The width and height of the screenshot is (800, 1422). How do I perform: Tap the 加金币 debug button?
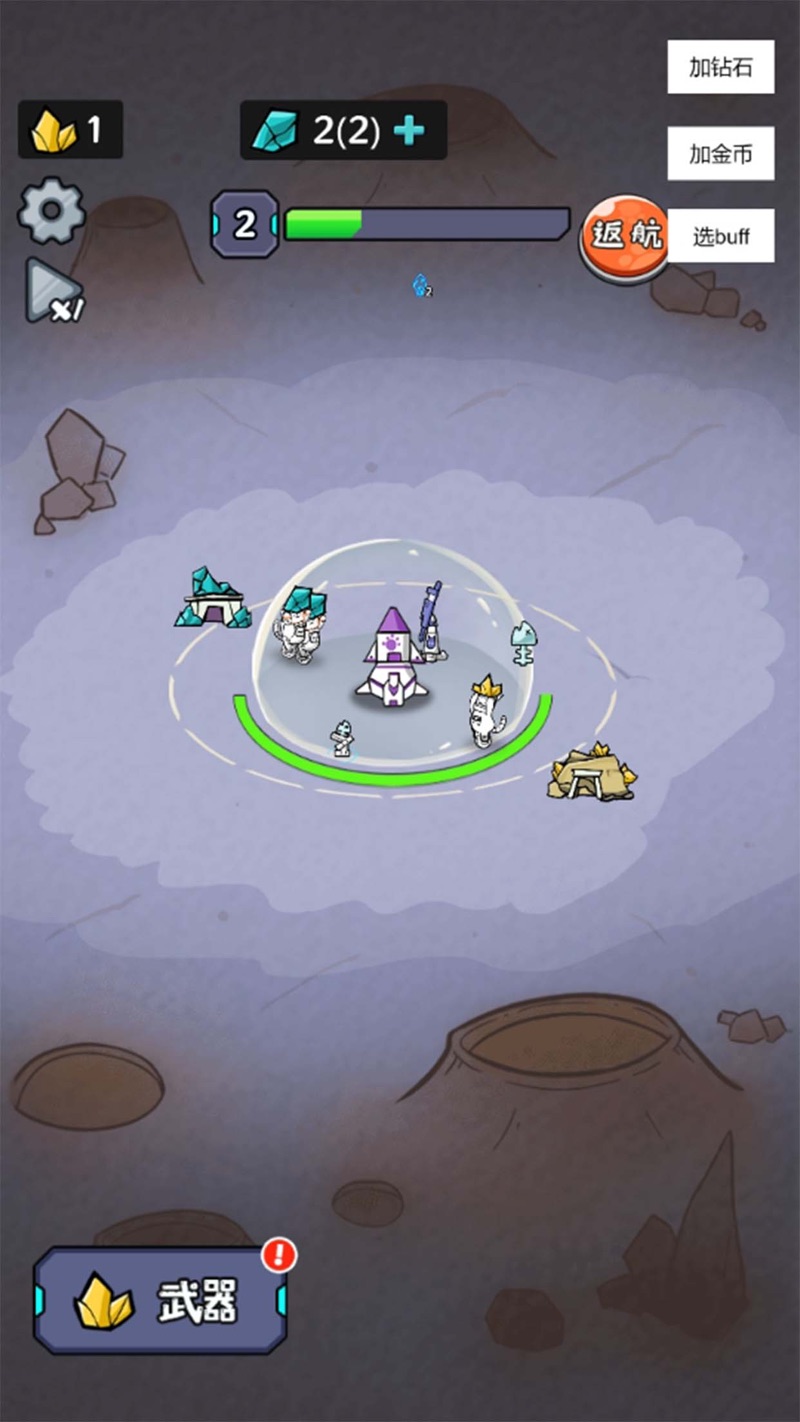coord(720,154)
